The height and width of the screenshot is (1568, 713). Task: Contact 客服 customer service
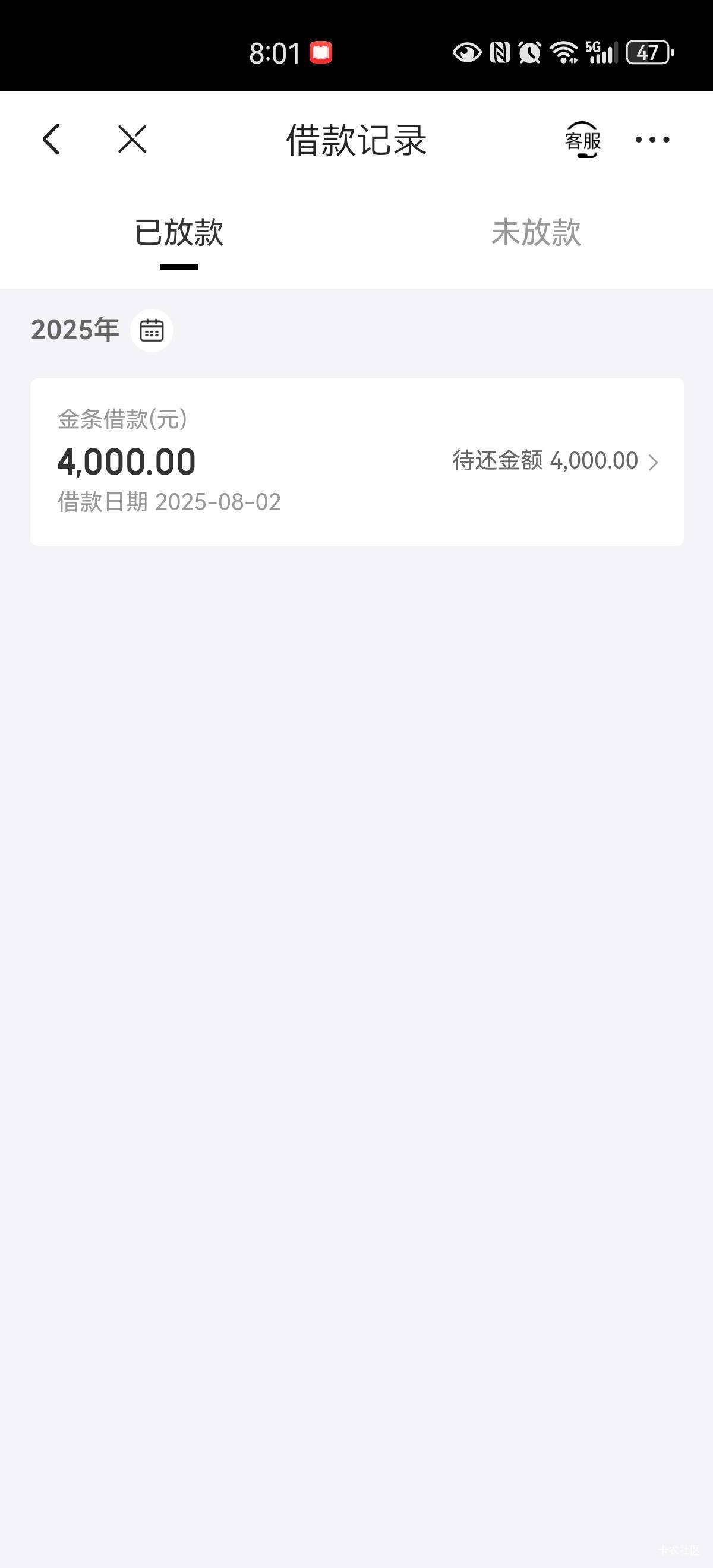coord(583,140)
